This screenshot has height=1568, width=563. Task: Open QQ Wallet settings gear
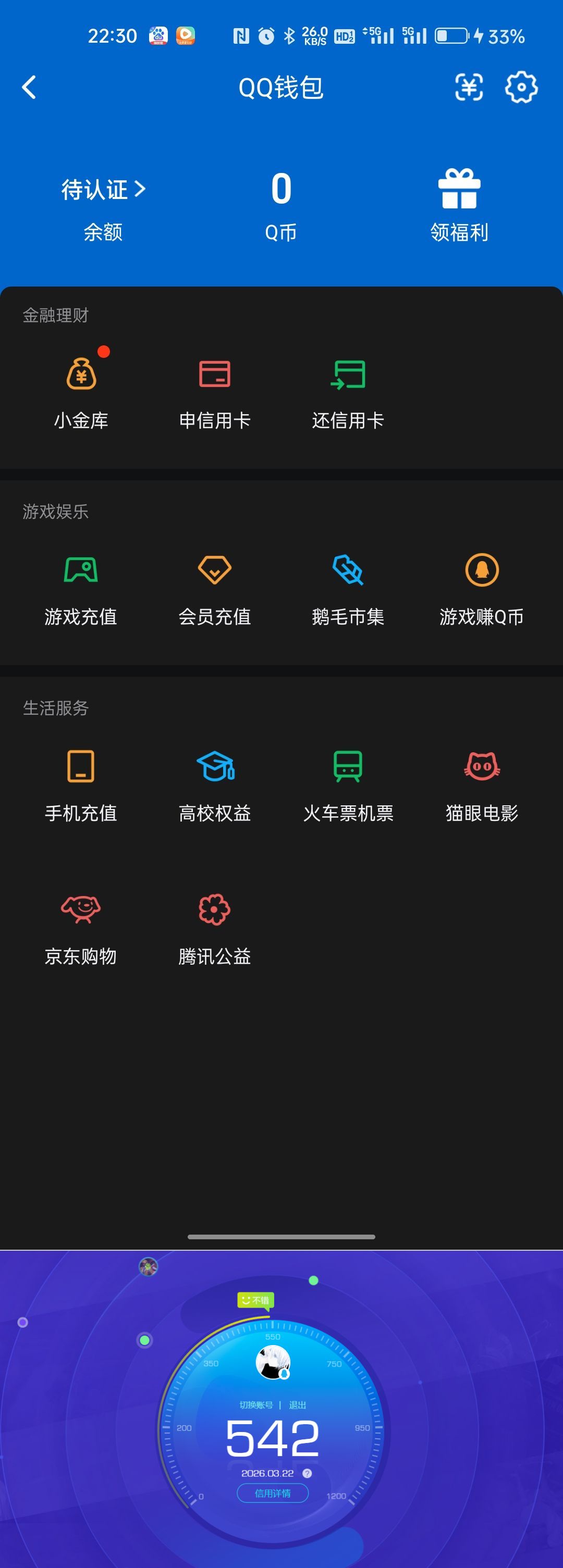pos(521,87)
